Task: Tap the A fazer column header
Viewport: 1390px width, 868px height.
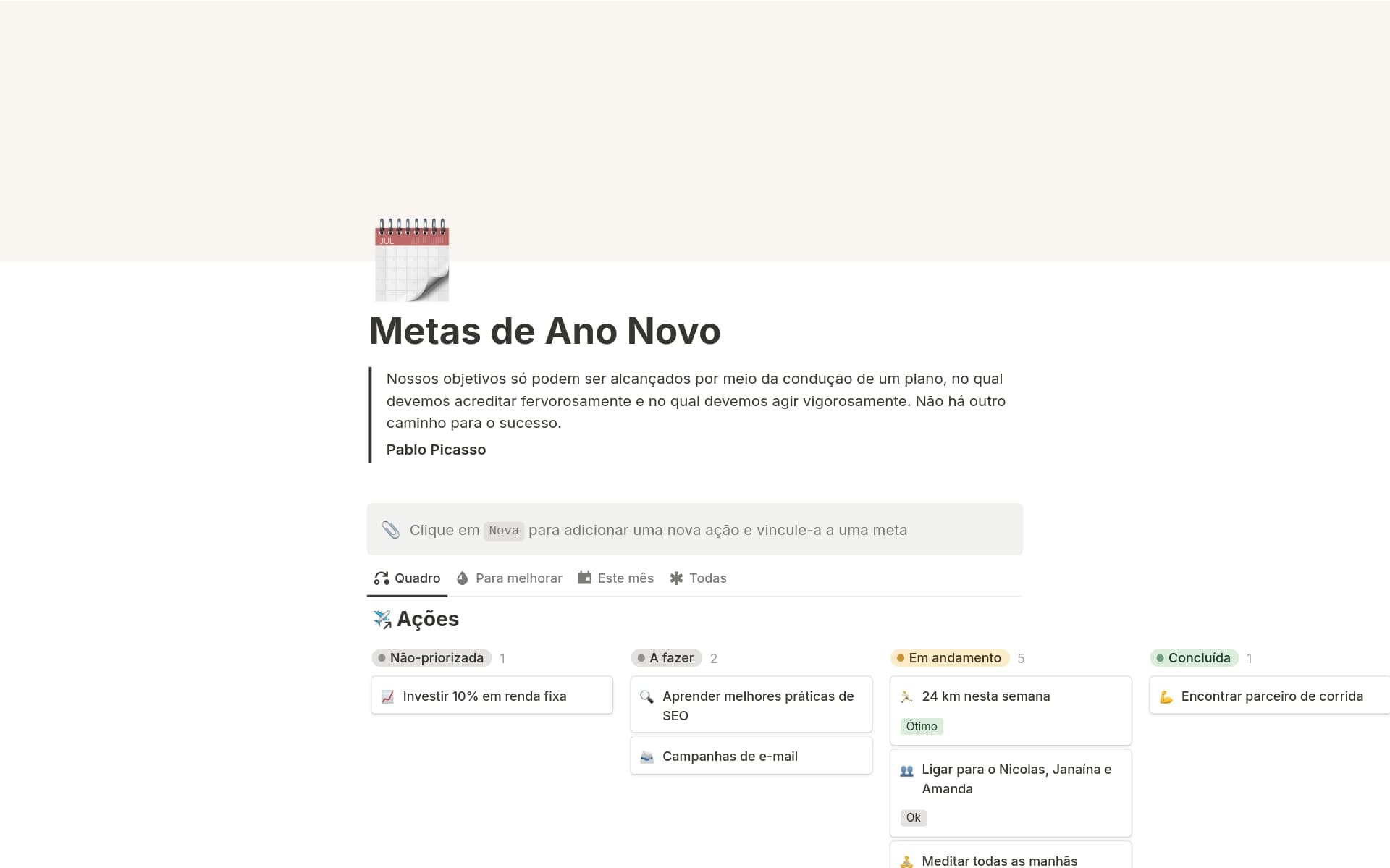Action: [x=667, y=657]
